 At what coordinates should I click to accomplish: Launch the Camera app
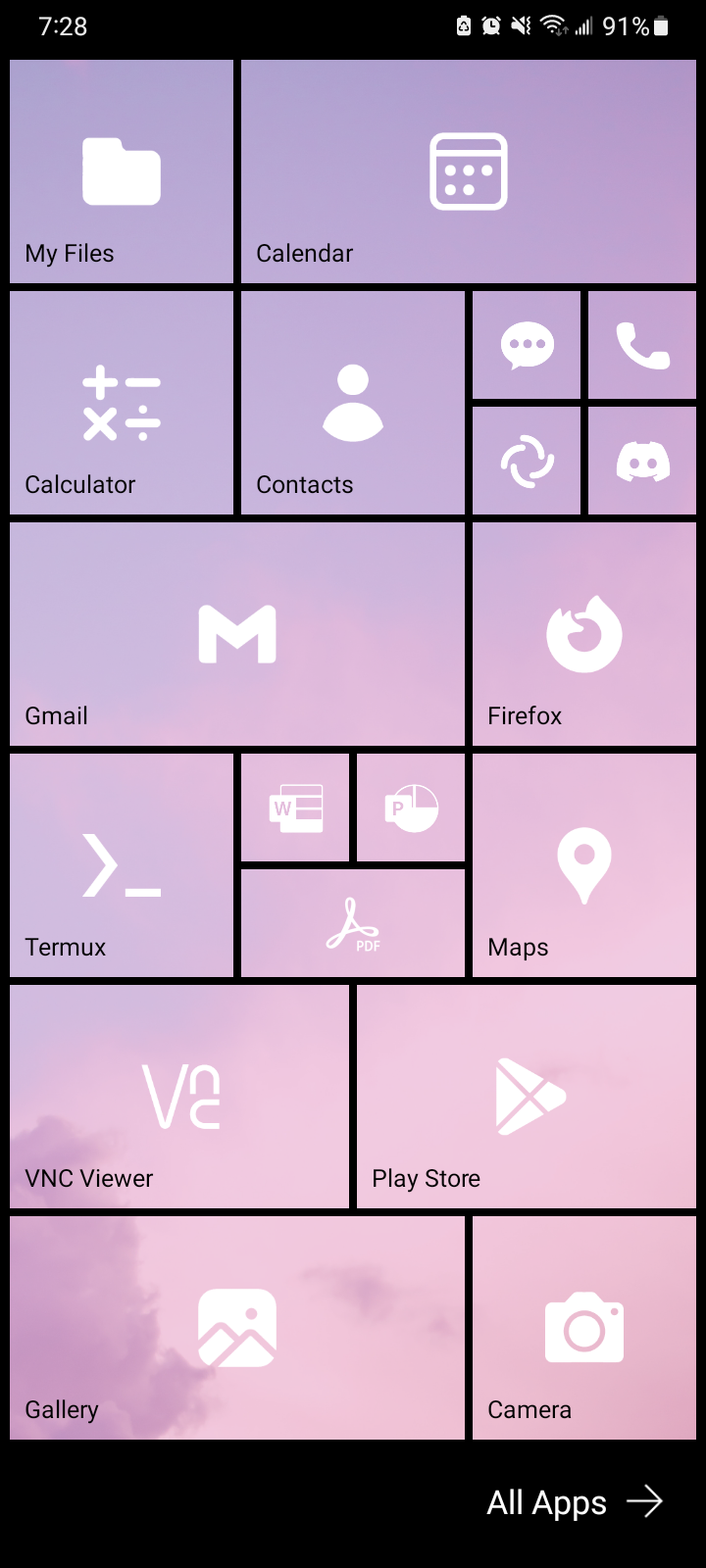click(584, 1328)
